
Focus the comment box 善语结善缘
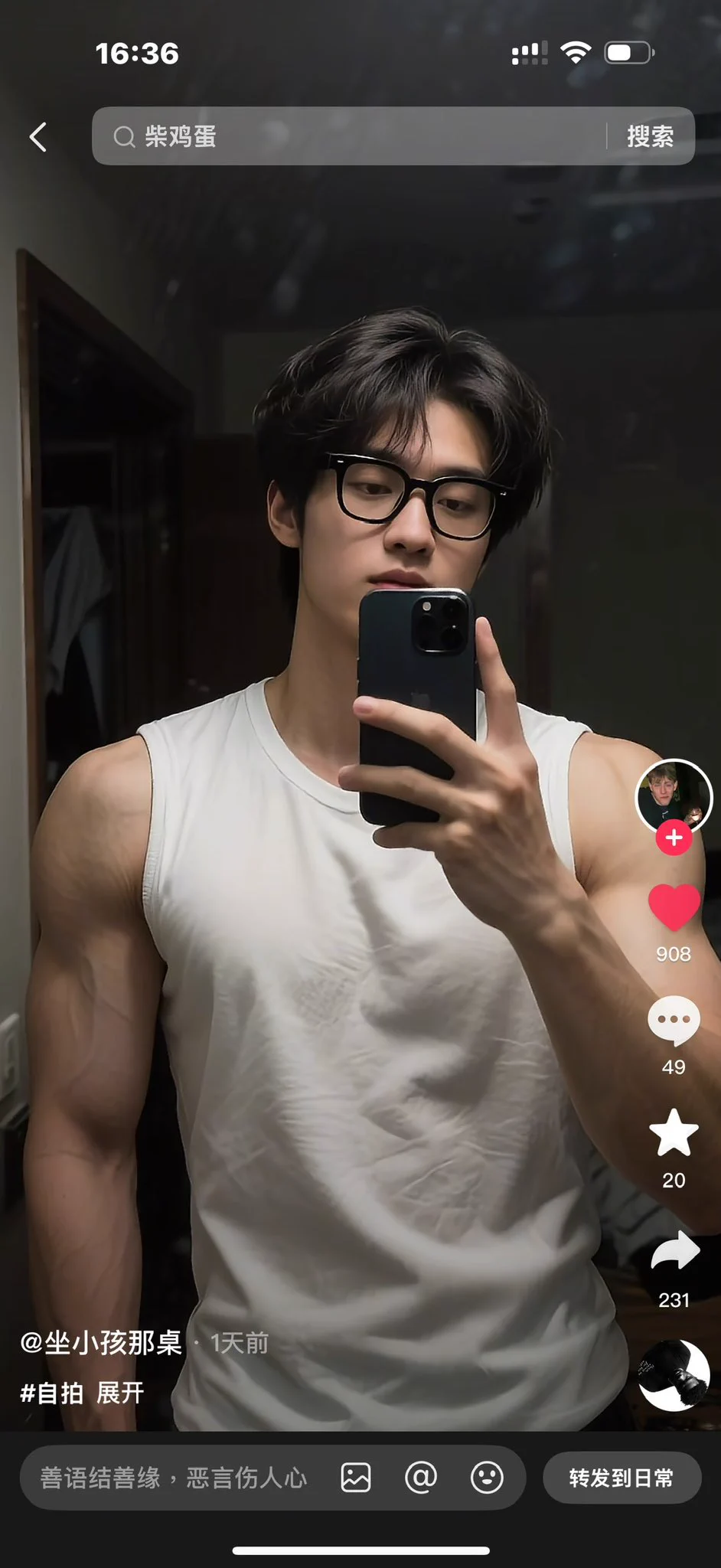click(174, 1478)
